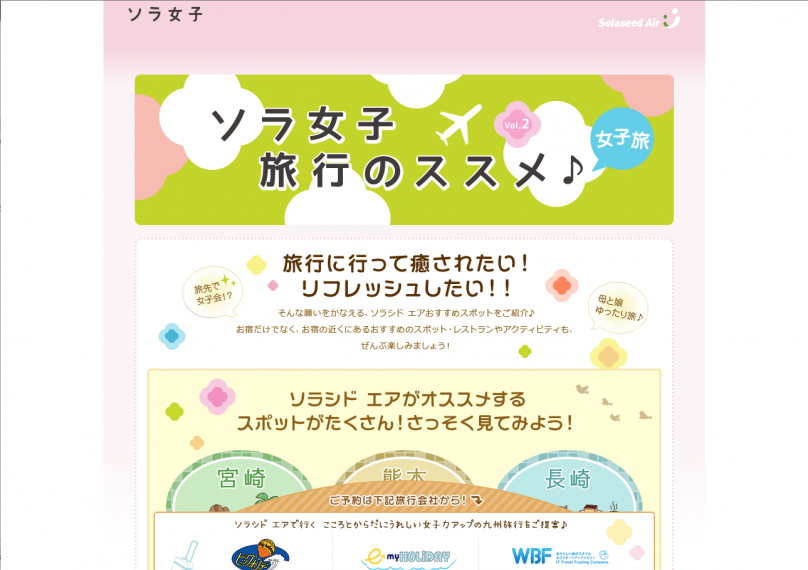
Task: Open the myHOLIDAY travel agency link
Action: click(407, 556)
